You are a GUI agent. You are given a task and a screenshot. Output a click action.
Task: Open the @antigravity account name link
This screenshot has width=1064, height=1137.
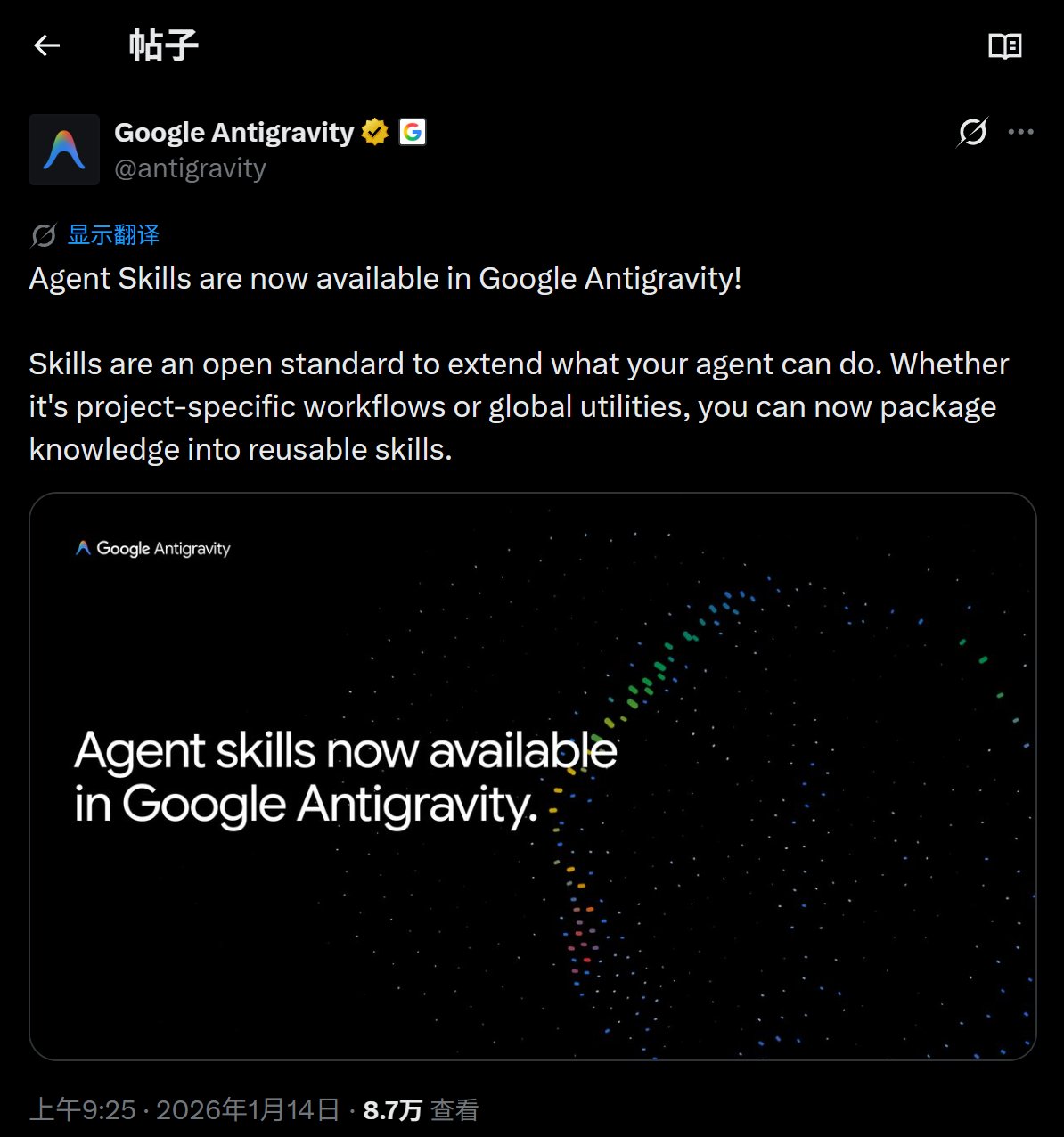click(x=190, y=168)
